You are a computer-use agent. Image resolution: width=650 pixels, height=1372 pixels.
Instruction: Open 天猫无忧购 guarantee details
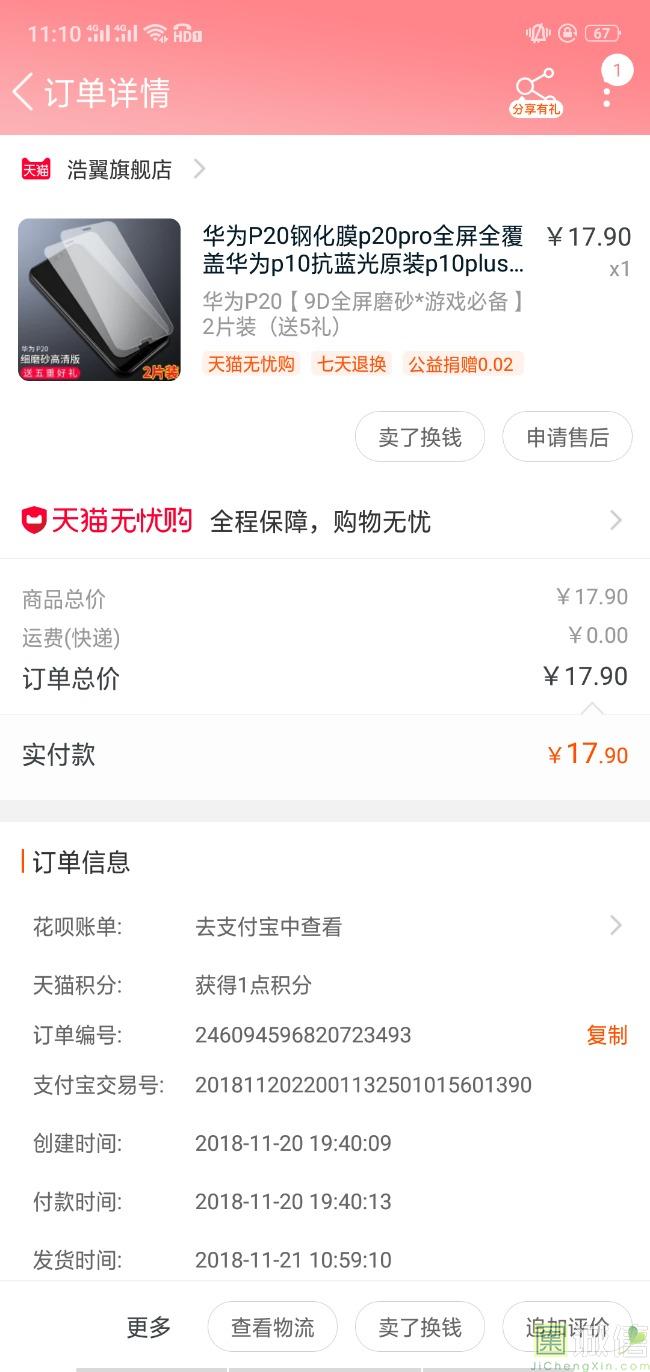[325, 521]
